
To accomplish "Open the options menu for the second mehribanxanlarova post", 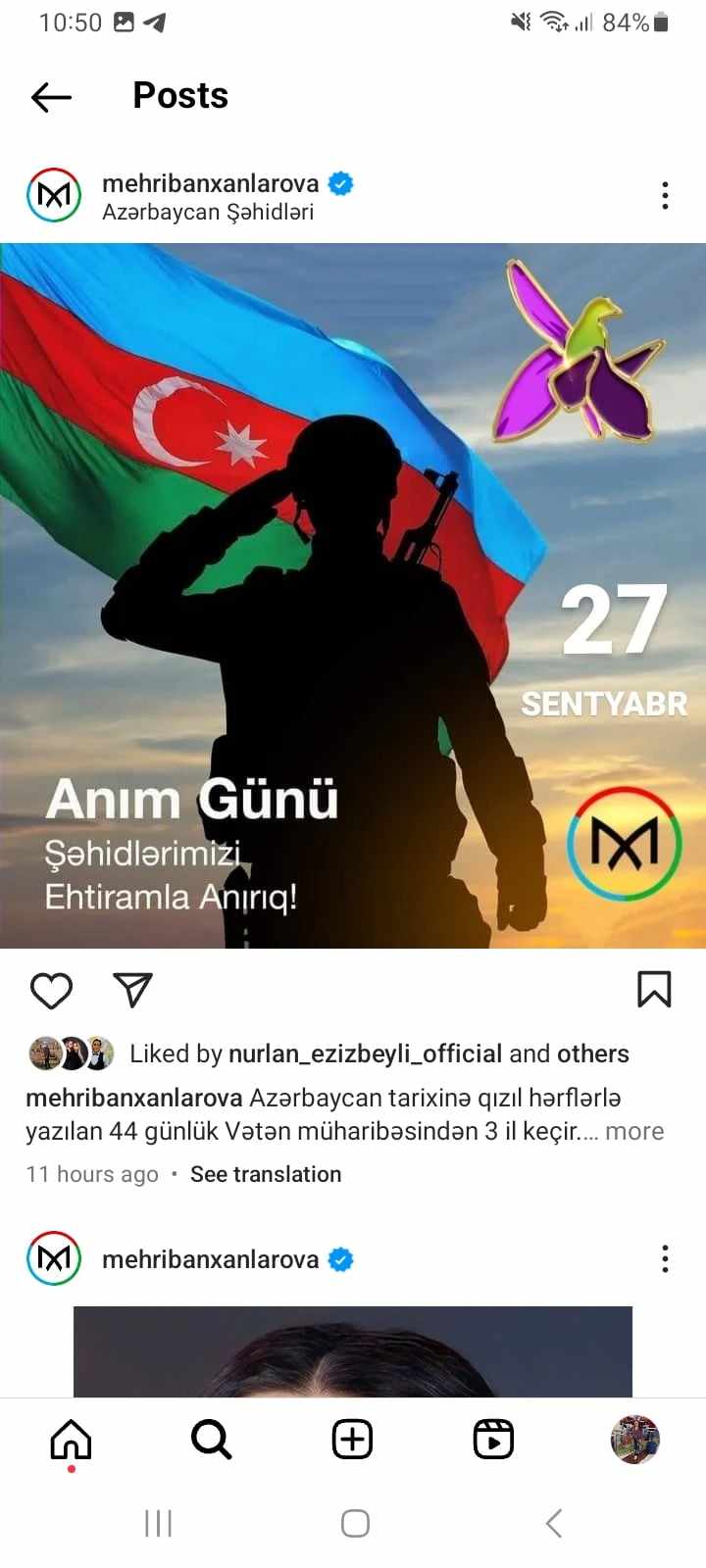I will [x=665, y=1258].
